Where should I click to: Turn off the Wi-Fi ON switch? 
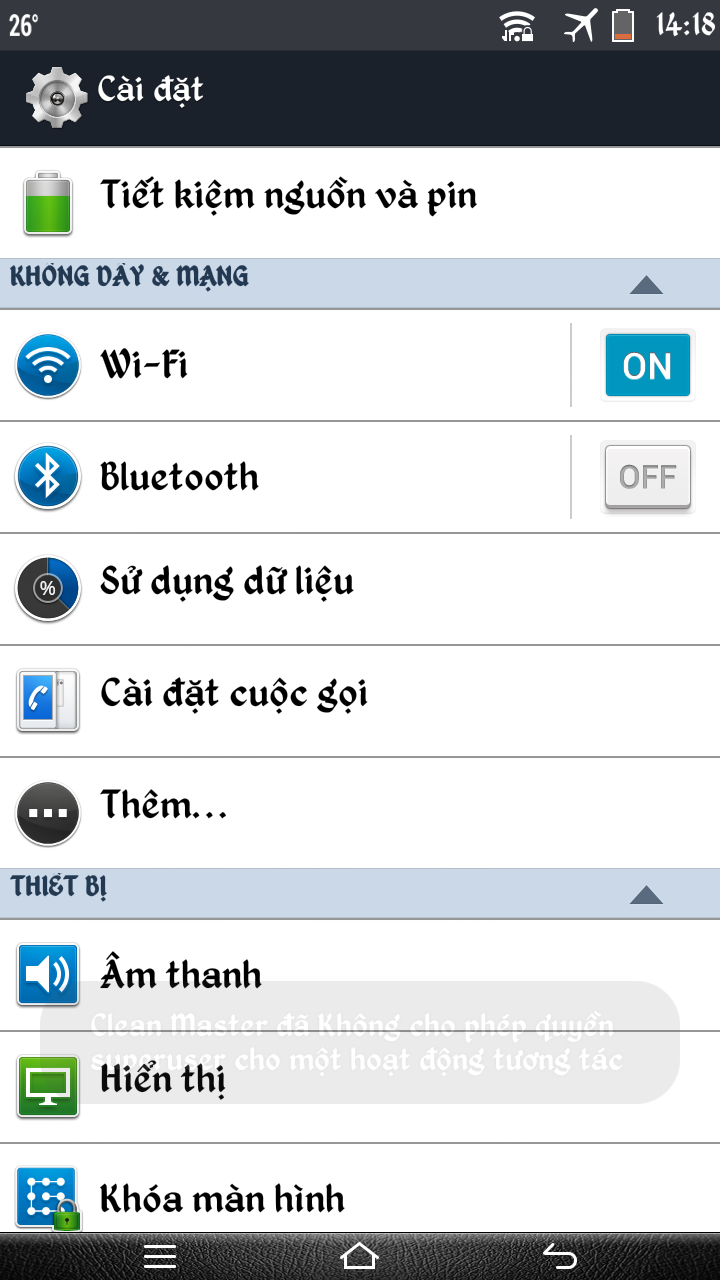648,366
